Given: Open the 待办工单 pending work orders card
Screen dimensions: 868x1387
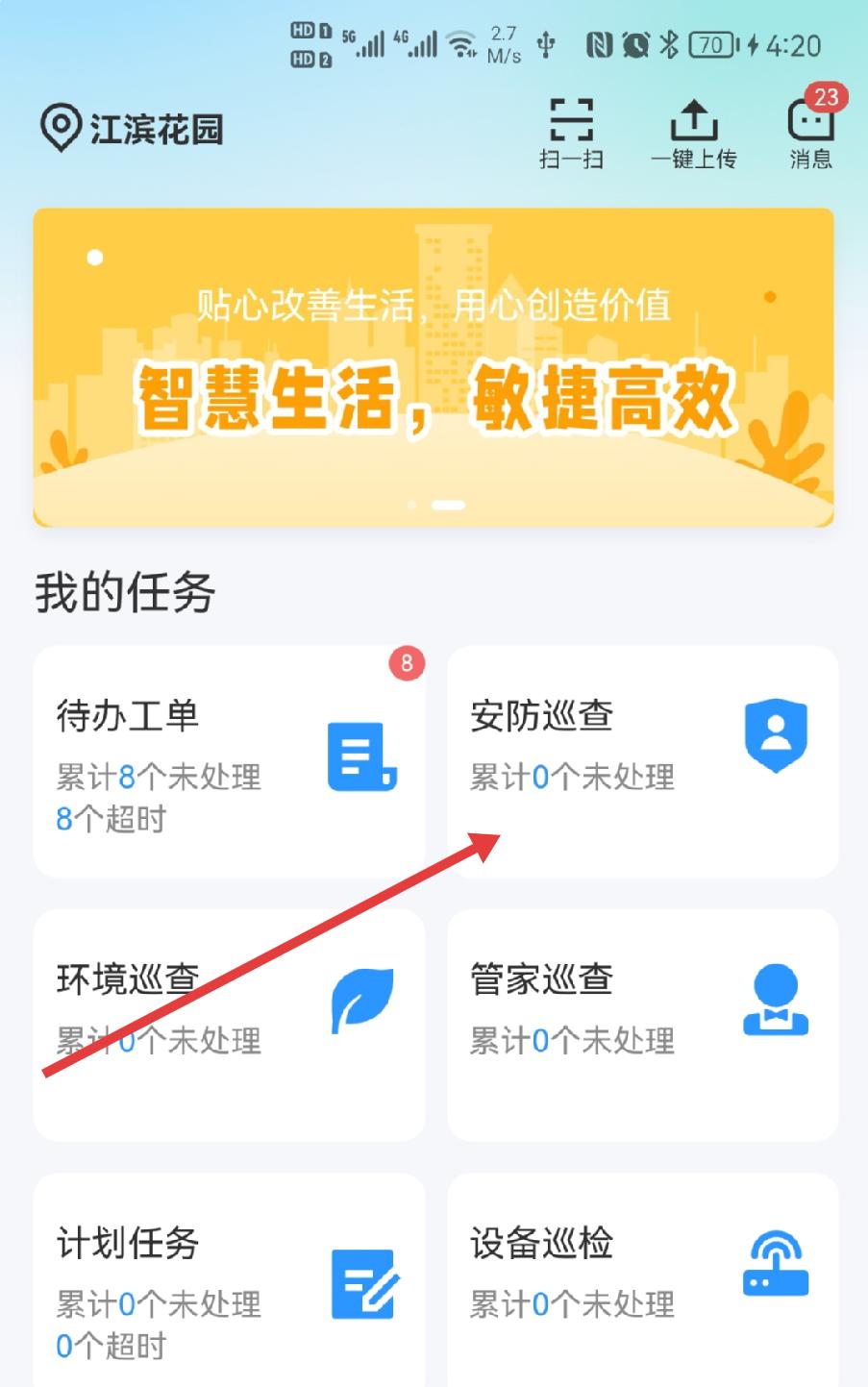Looking at the screenshot, I should coord(229,761).
